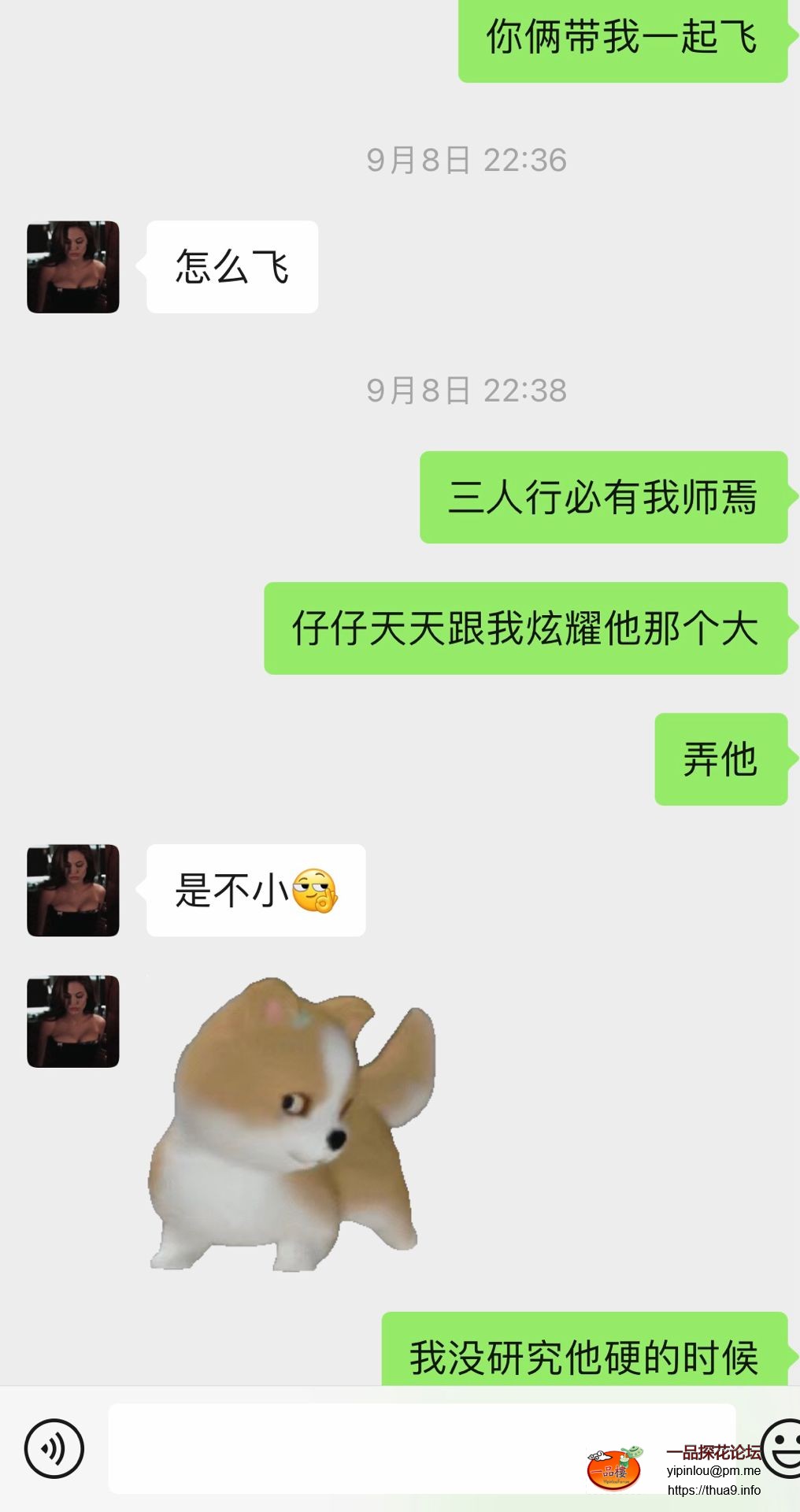Open the emoji sticker picker

coord(783,1448)
